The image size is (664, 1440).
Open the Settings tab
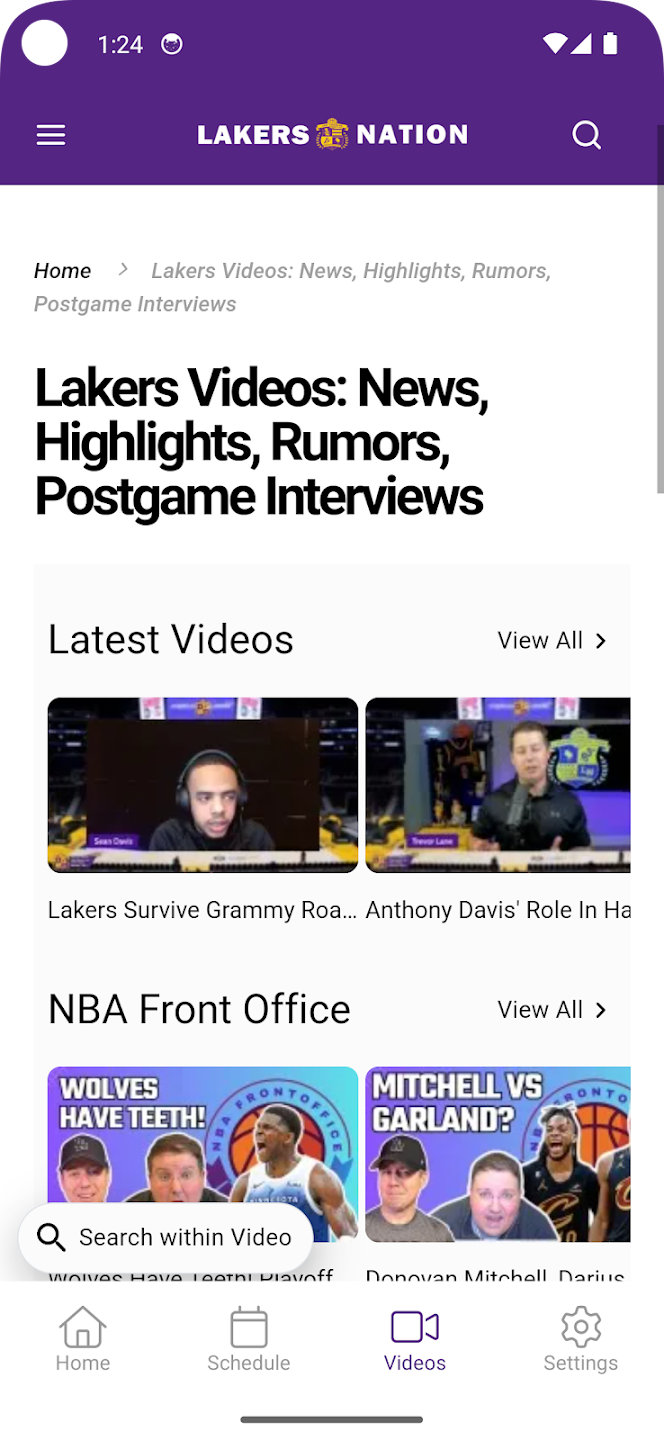(x=581, y=1340)
